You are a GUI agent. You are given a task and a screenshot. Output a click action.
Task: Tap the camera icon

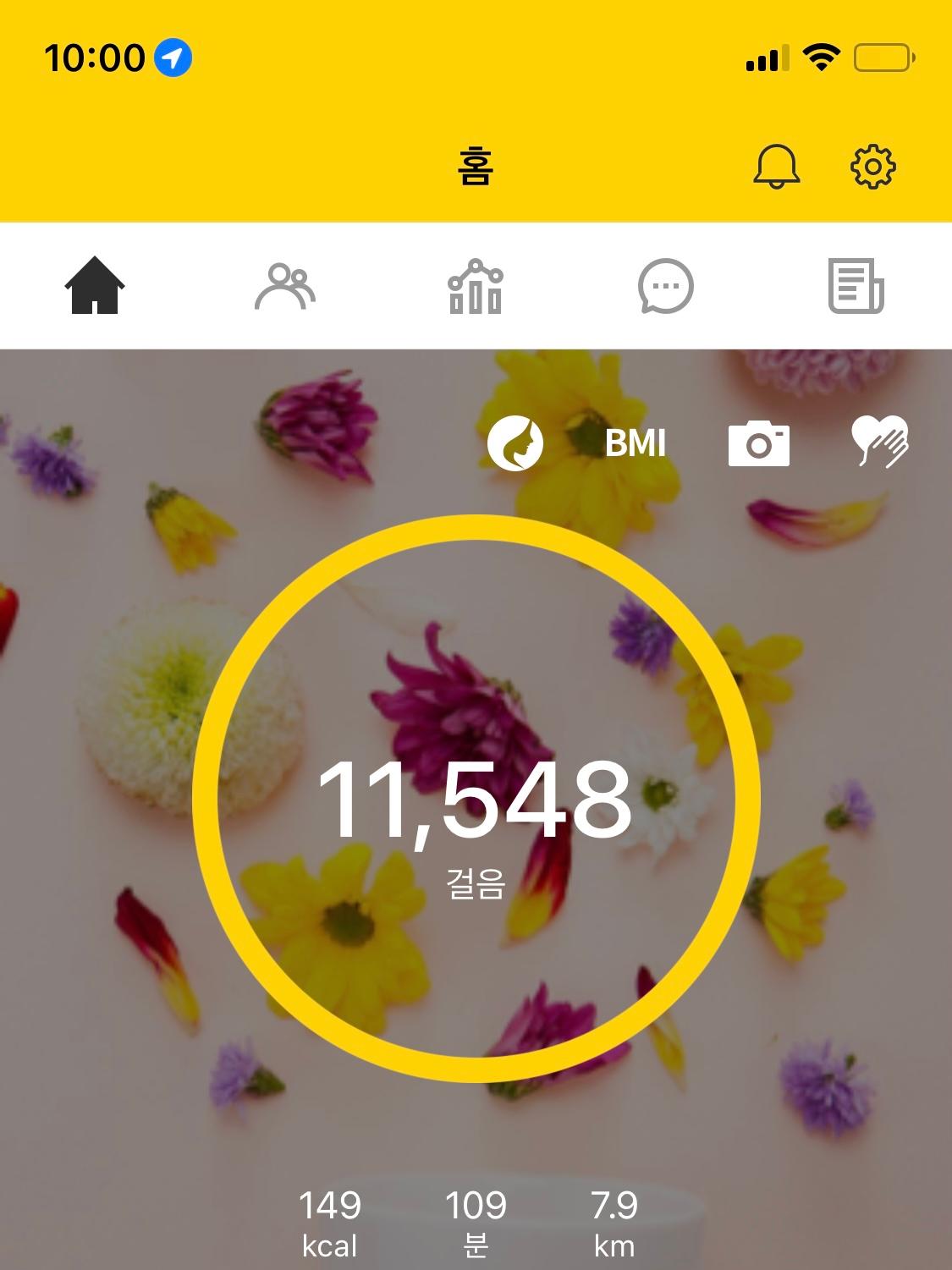pos(759,443)
